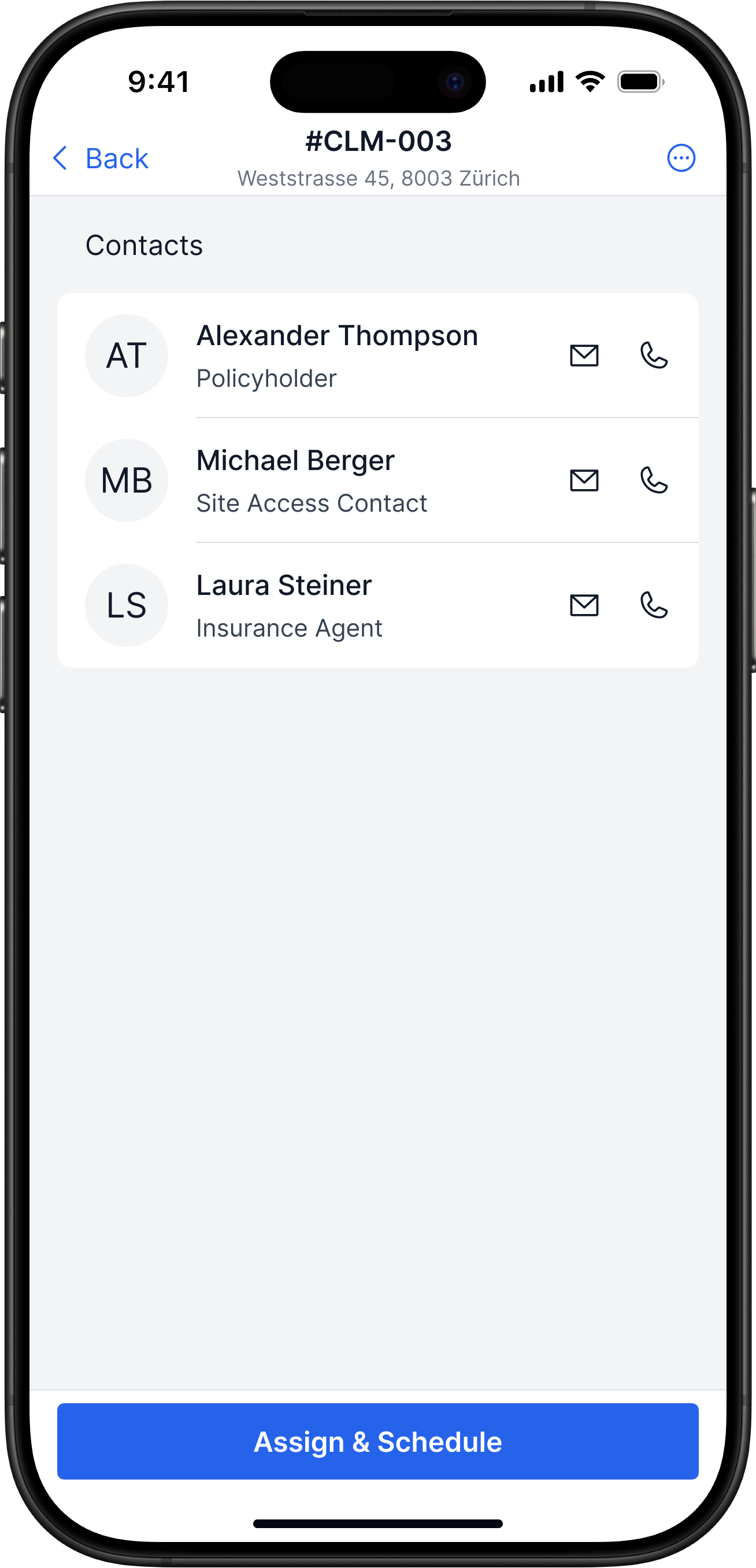The image size is (756, 1568).
Task: Open the more options ellipsis menu
Action: (681, 158)
